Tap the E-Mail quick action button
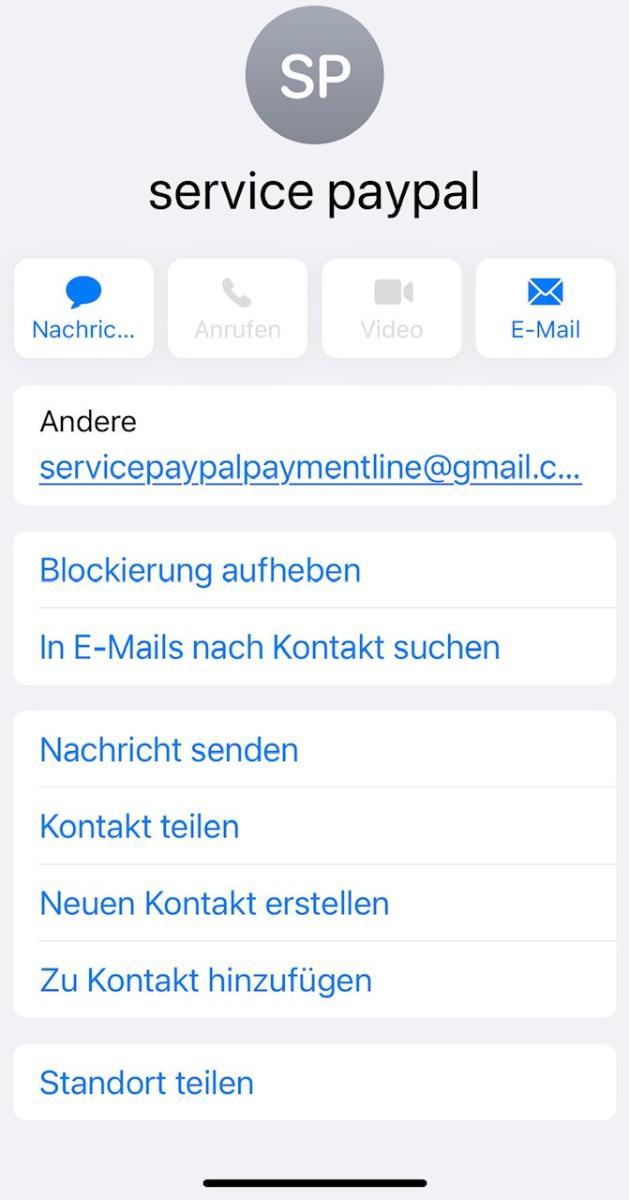Image resolution: width=629 pixels, height=1200 pixels. (545, 308)
